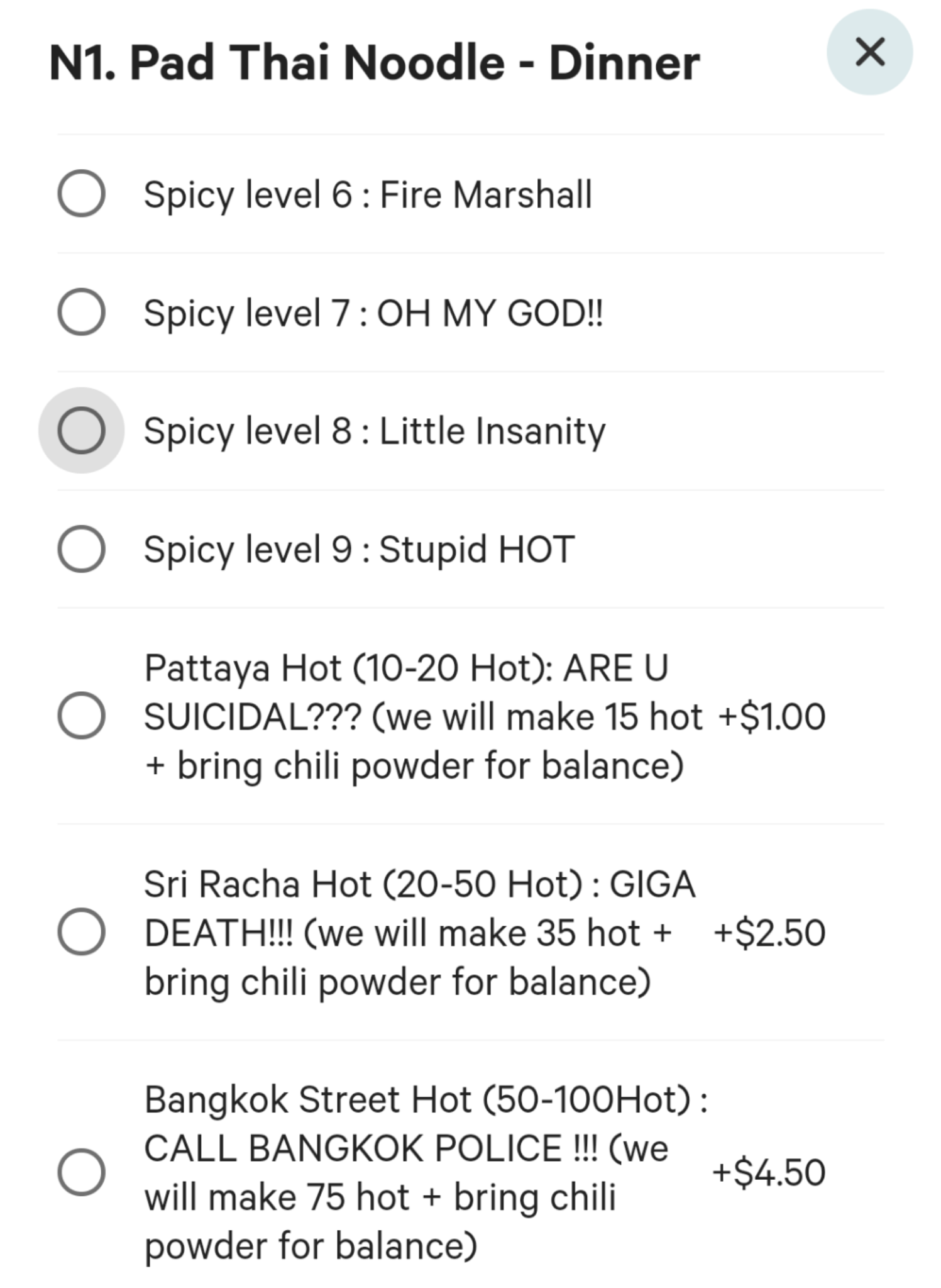Choose the Pattaya Hot option
Image resolution: width=941 pixels, height=1288 pixels.
(x=81, y=716)
